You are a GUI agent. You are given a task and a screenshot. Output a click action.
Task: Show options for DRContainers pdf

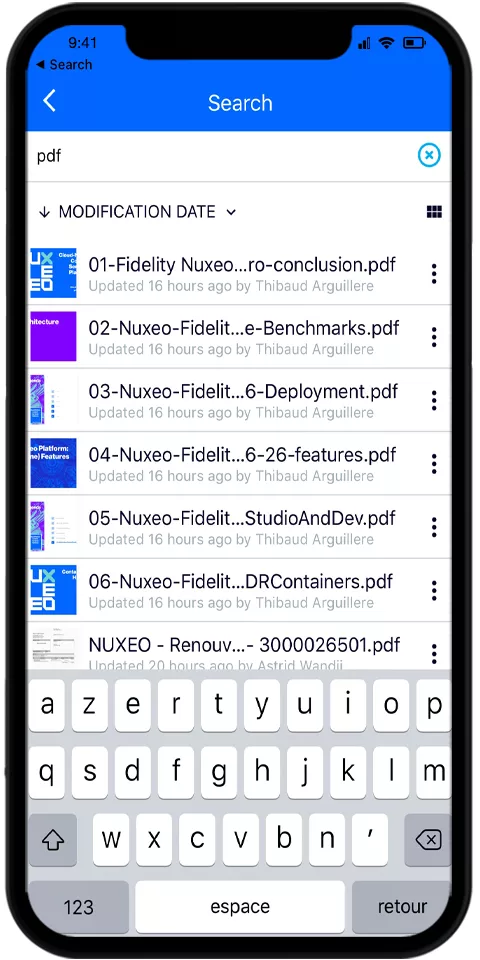click(x=433, y=590)
